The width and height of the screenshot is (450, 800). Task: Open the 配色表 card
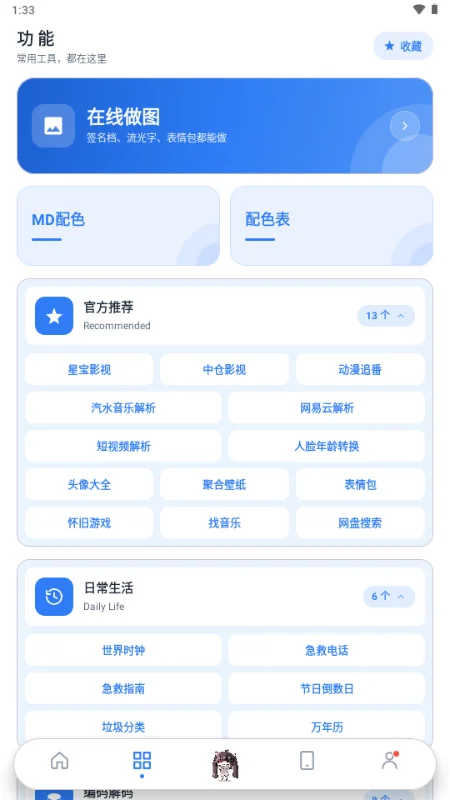(x=332, y=226)
